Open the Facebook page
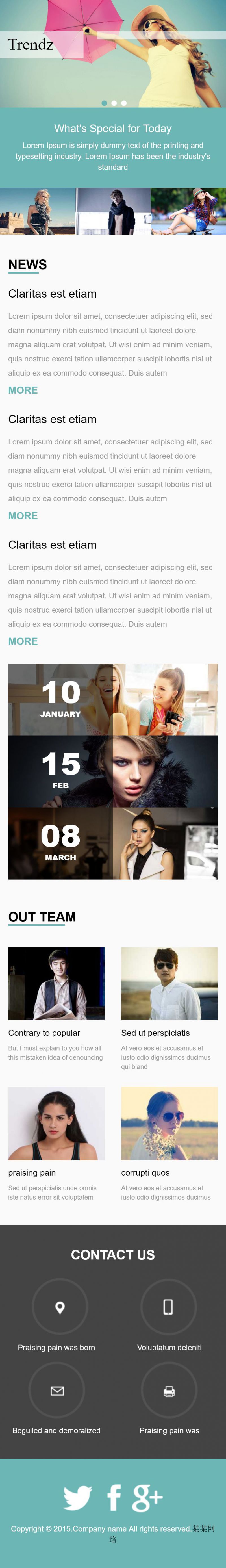Image resolution: width=226 pixels, height=1568 pixels. (x=114, y=1497)
